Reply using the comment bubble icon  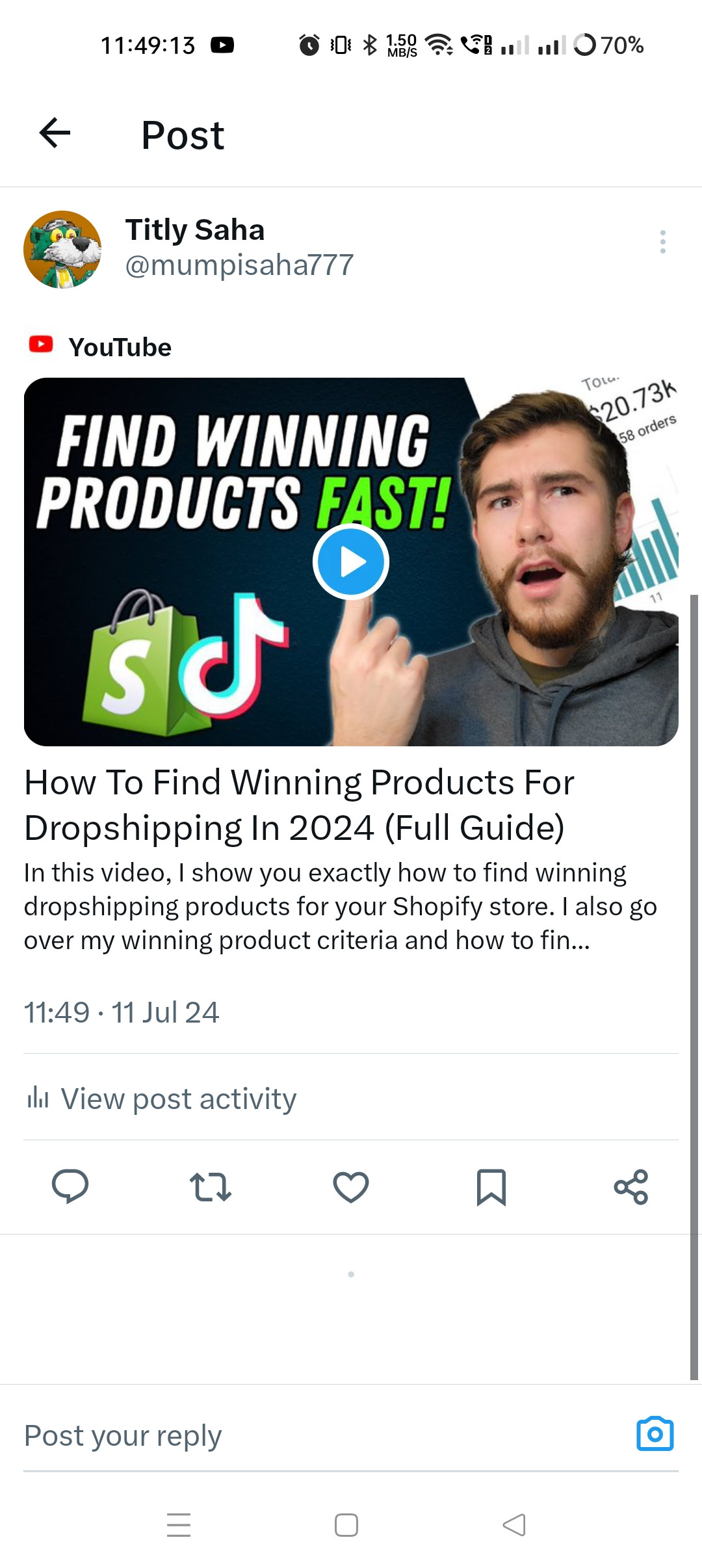pyautogui.click(x=70, y=1186)
